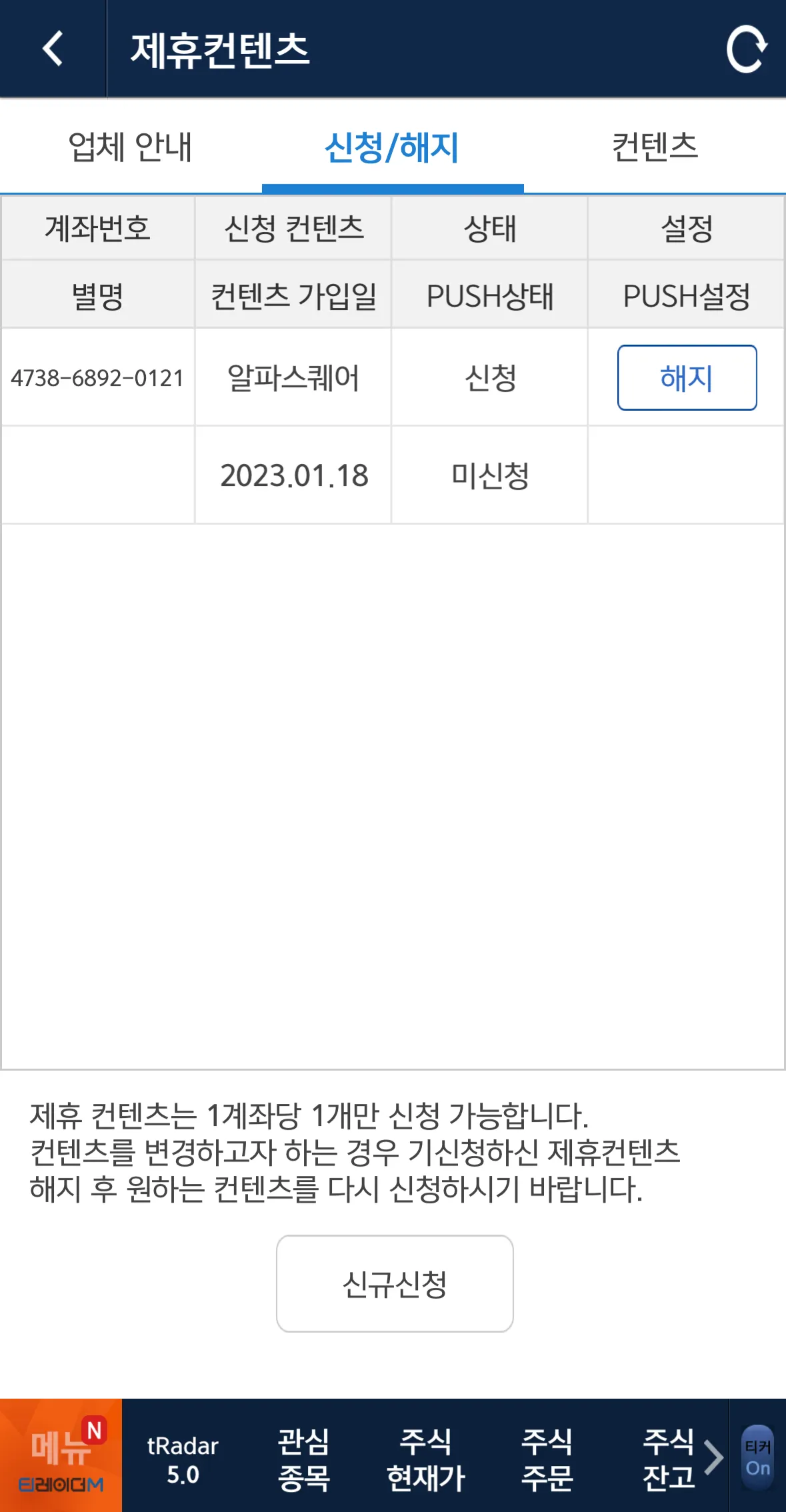Tap 해지 to cancel 알파스퀘어
Screen dimensions: 786x1512
coord(687,377)
